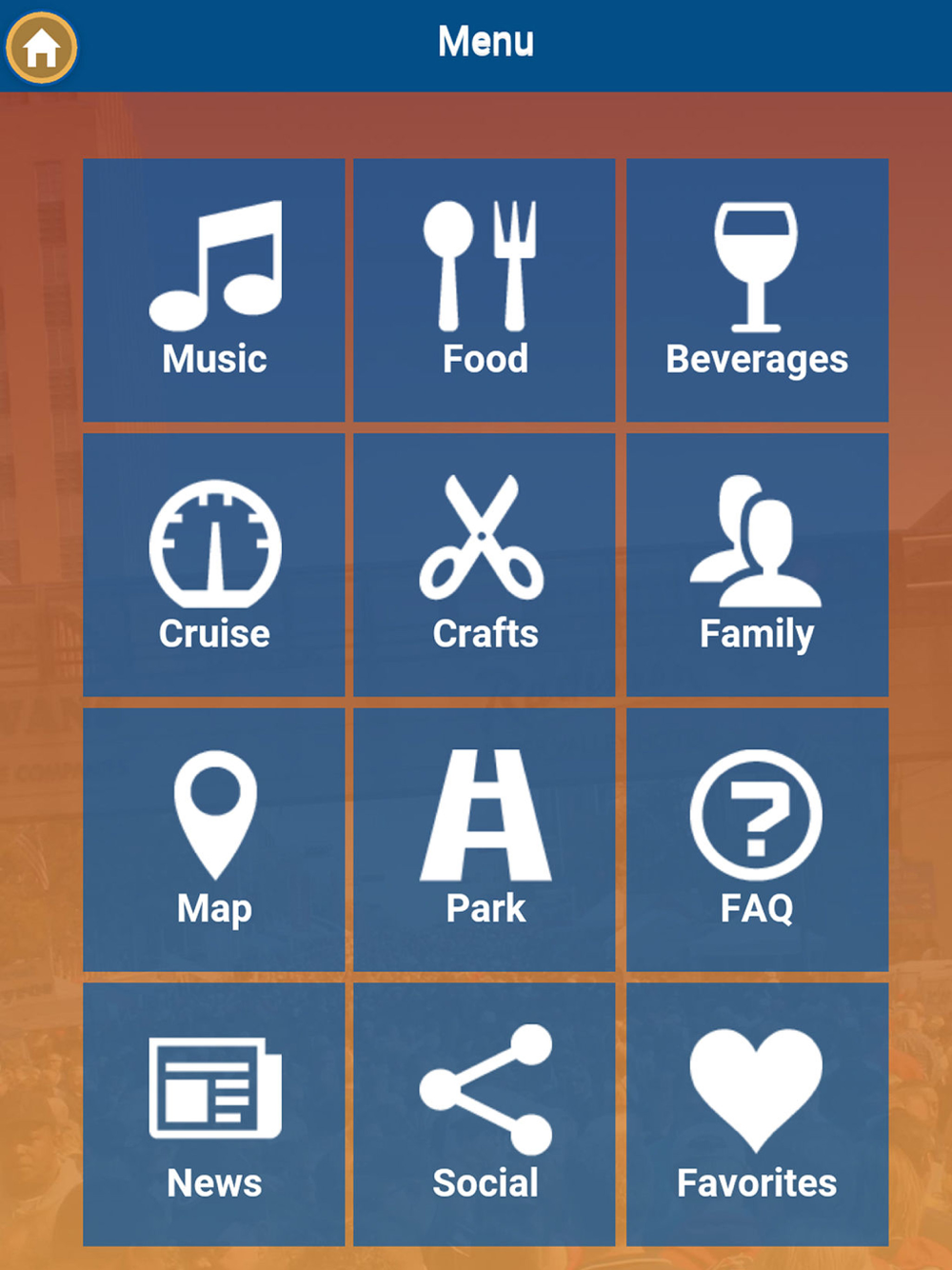Image resolution: width=952 pixels, height=1270 pixels.
Task: Open the Music section
Action: click(x=214, y=290)
